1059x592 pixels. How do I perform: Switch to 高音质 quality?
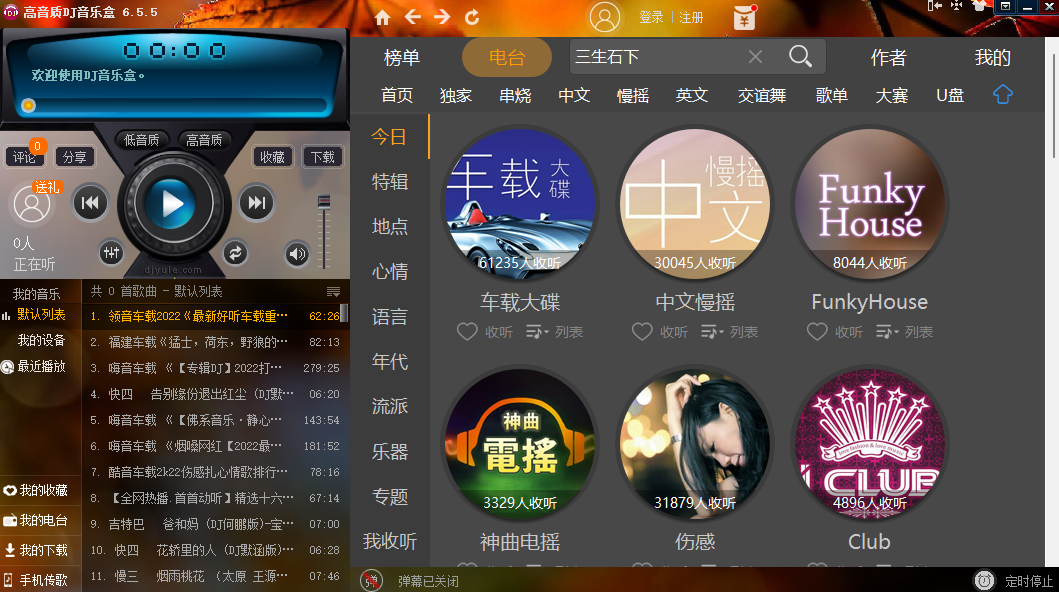204,140
